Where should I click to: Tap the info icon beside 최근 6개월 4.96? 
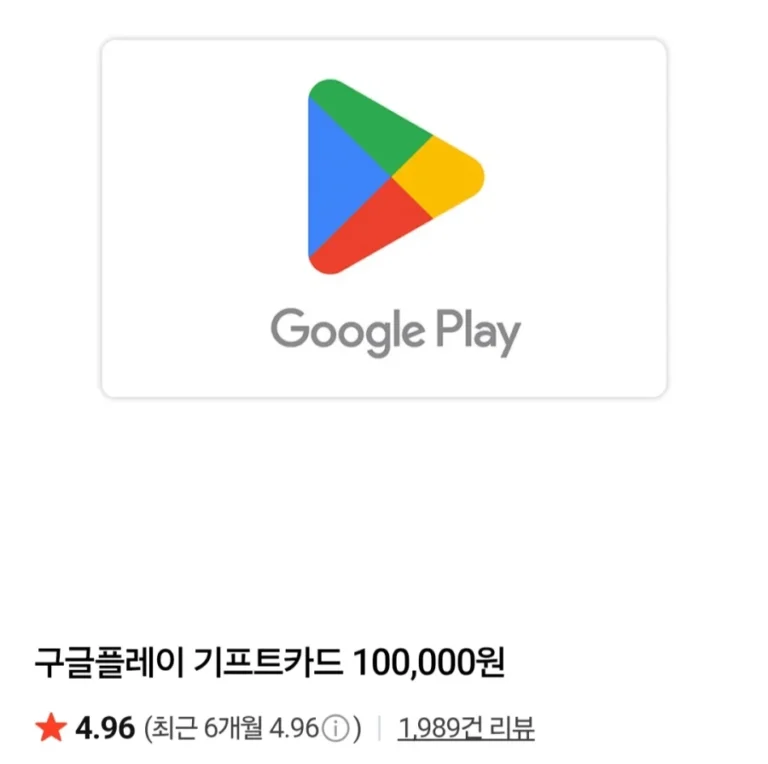[337, 730]
